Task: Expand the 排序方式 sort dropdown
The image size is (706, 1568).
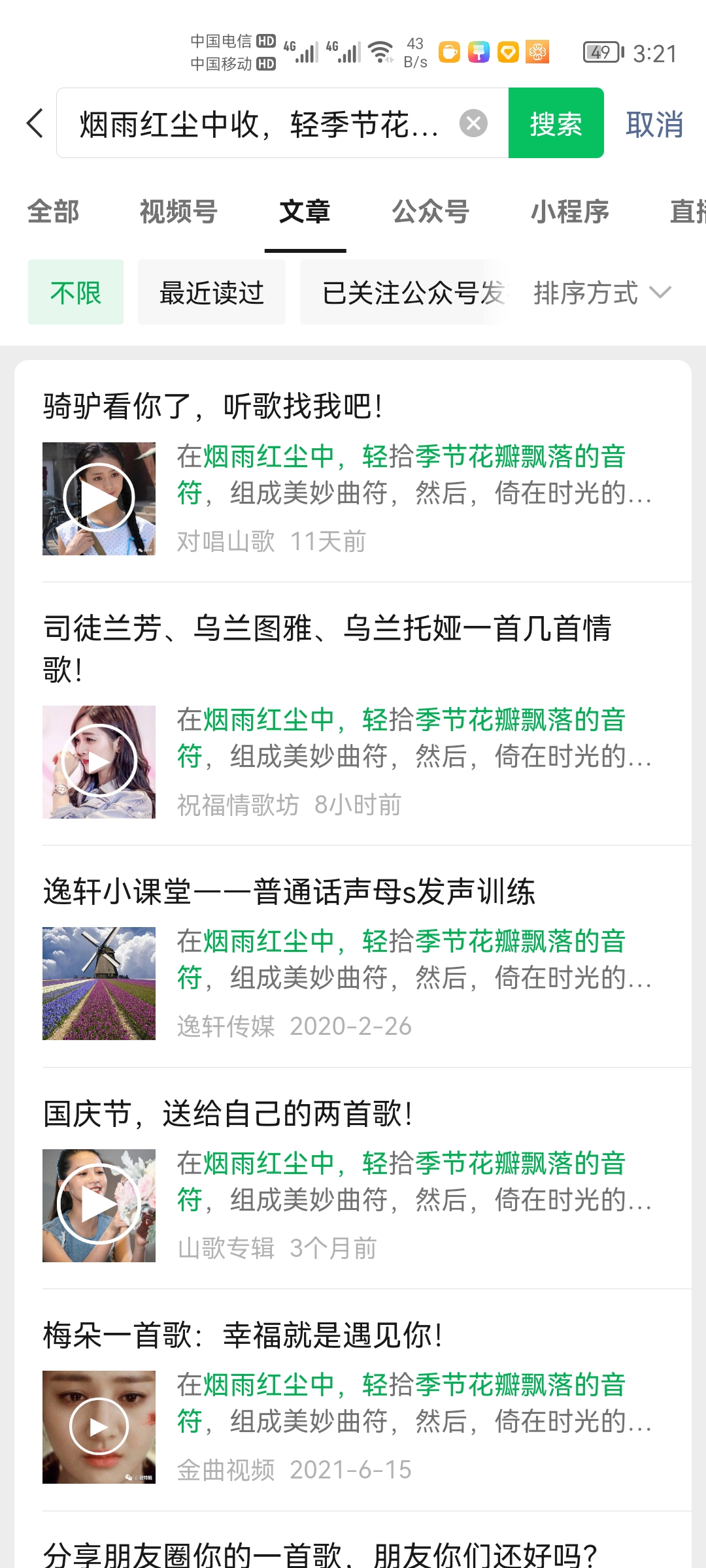Action: (602, 292)
